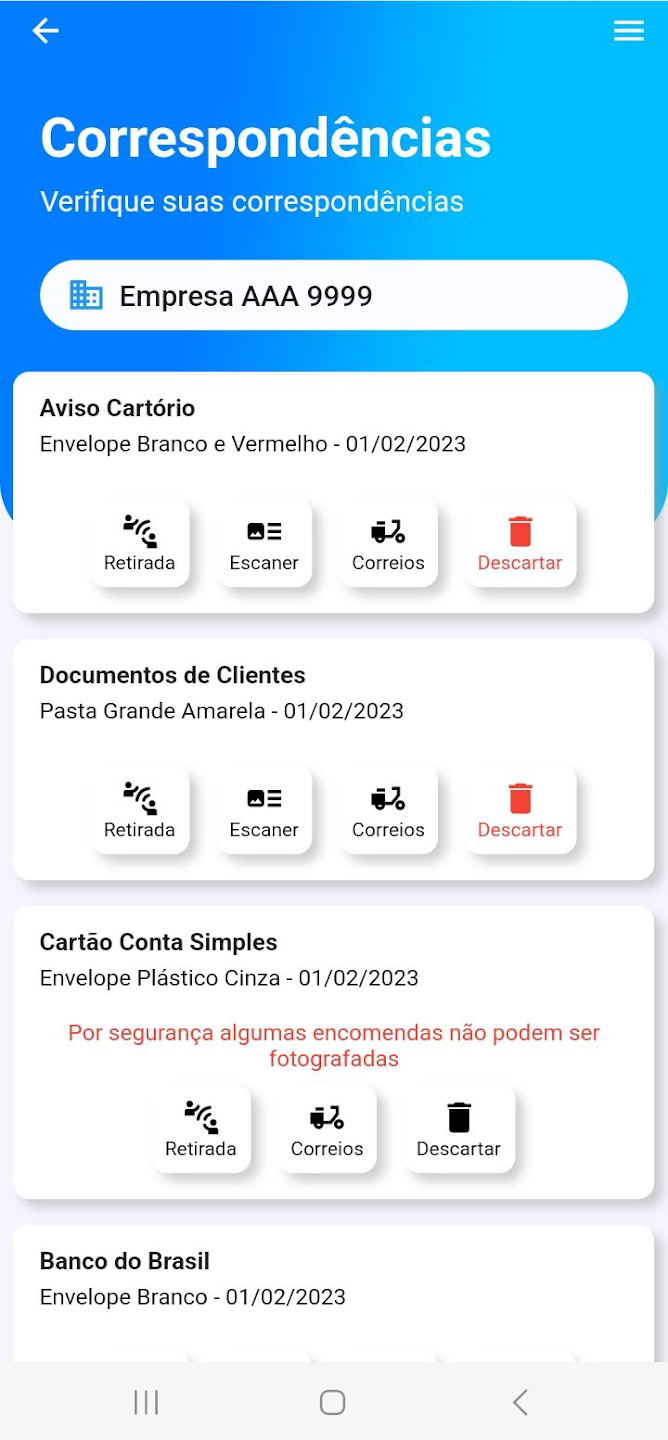Screen dimensions: 668x1440
Task: Choose Retirada for Aviso Cartório
Action: pos(139,543)
